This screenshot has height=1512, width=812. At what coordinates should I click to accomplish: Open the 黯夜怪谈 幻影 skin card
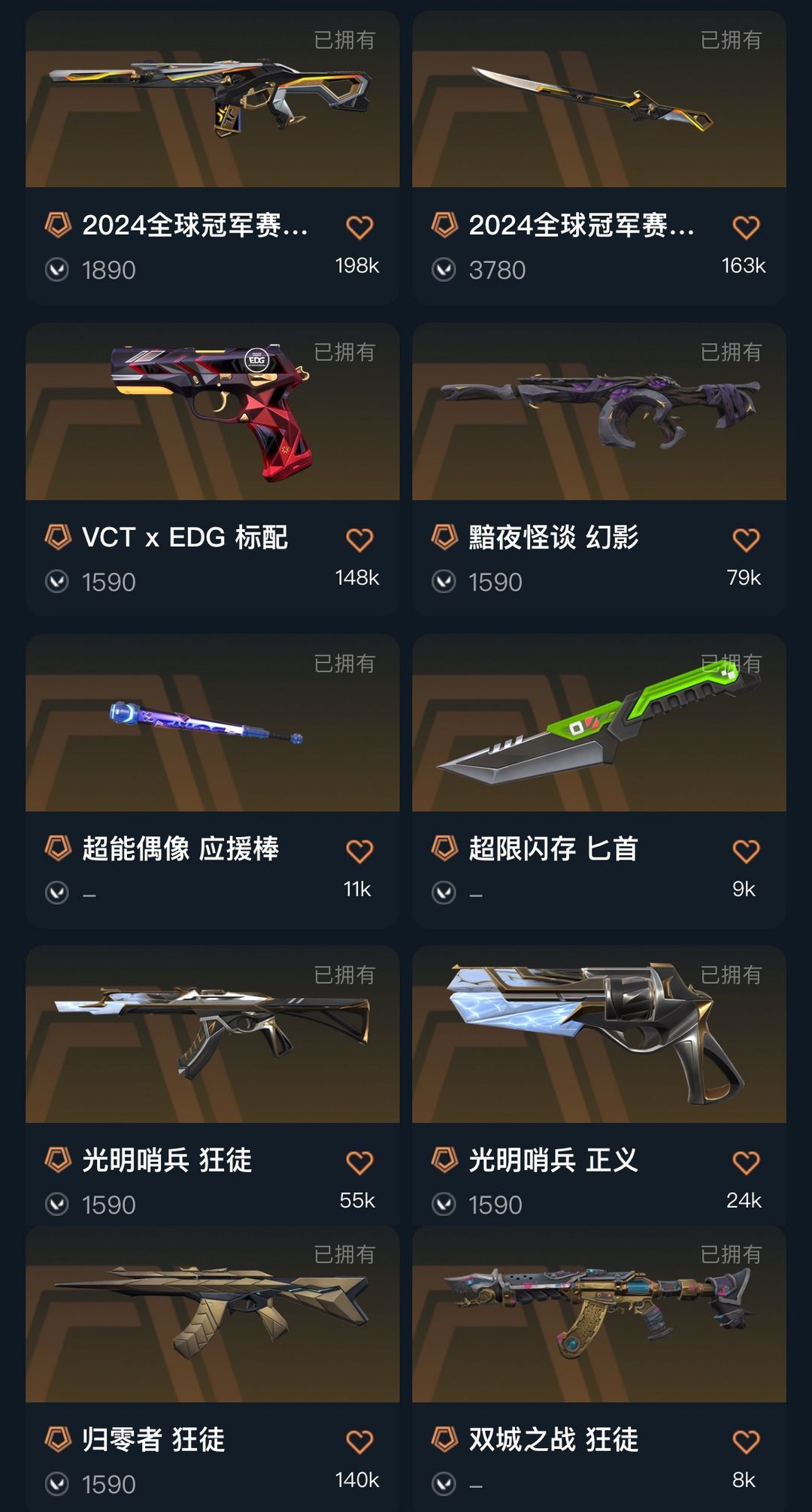599,470
